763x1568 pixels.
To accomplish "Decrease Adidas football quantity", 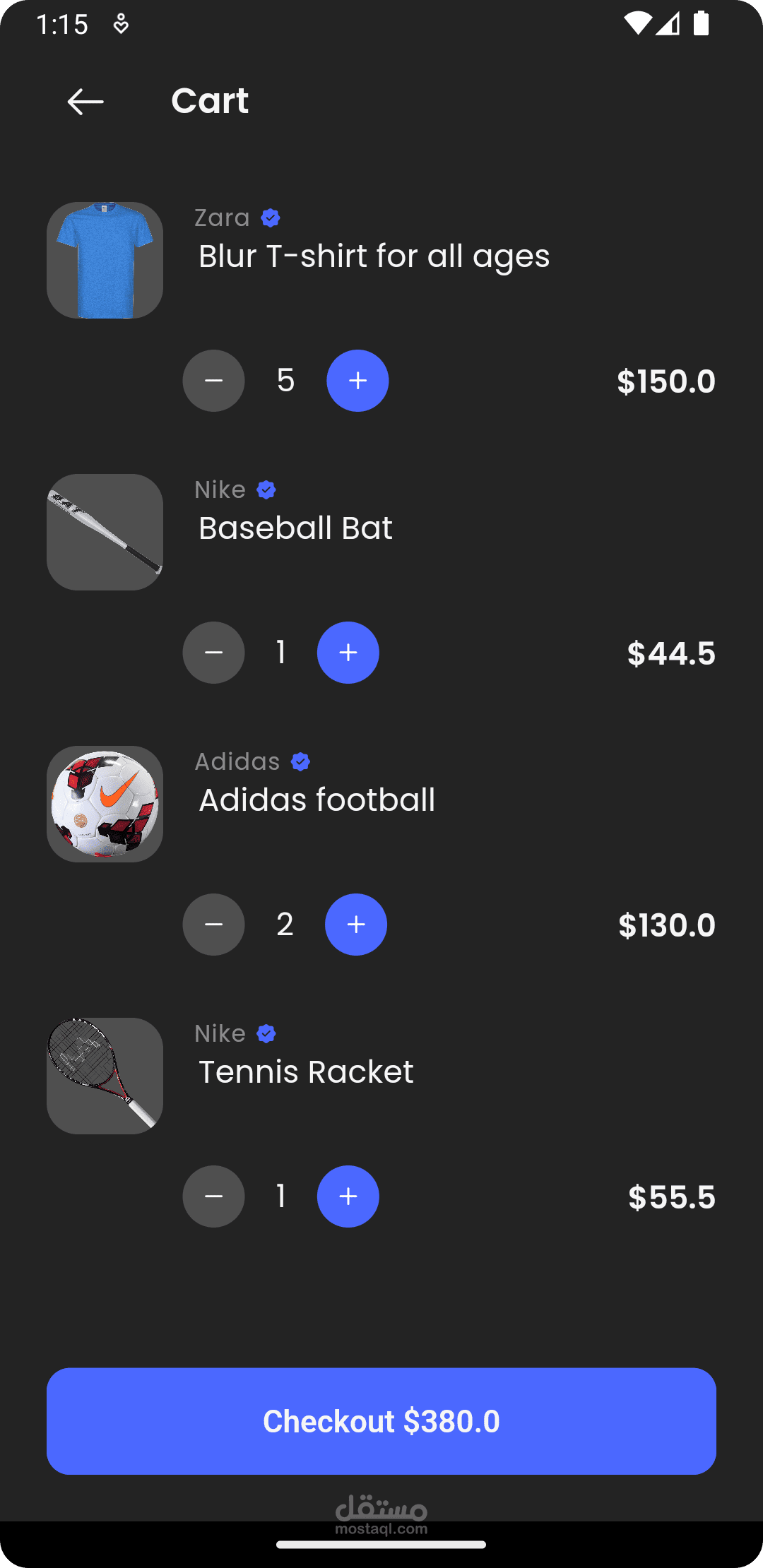I will point(213,925).
